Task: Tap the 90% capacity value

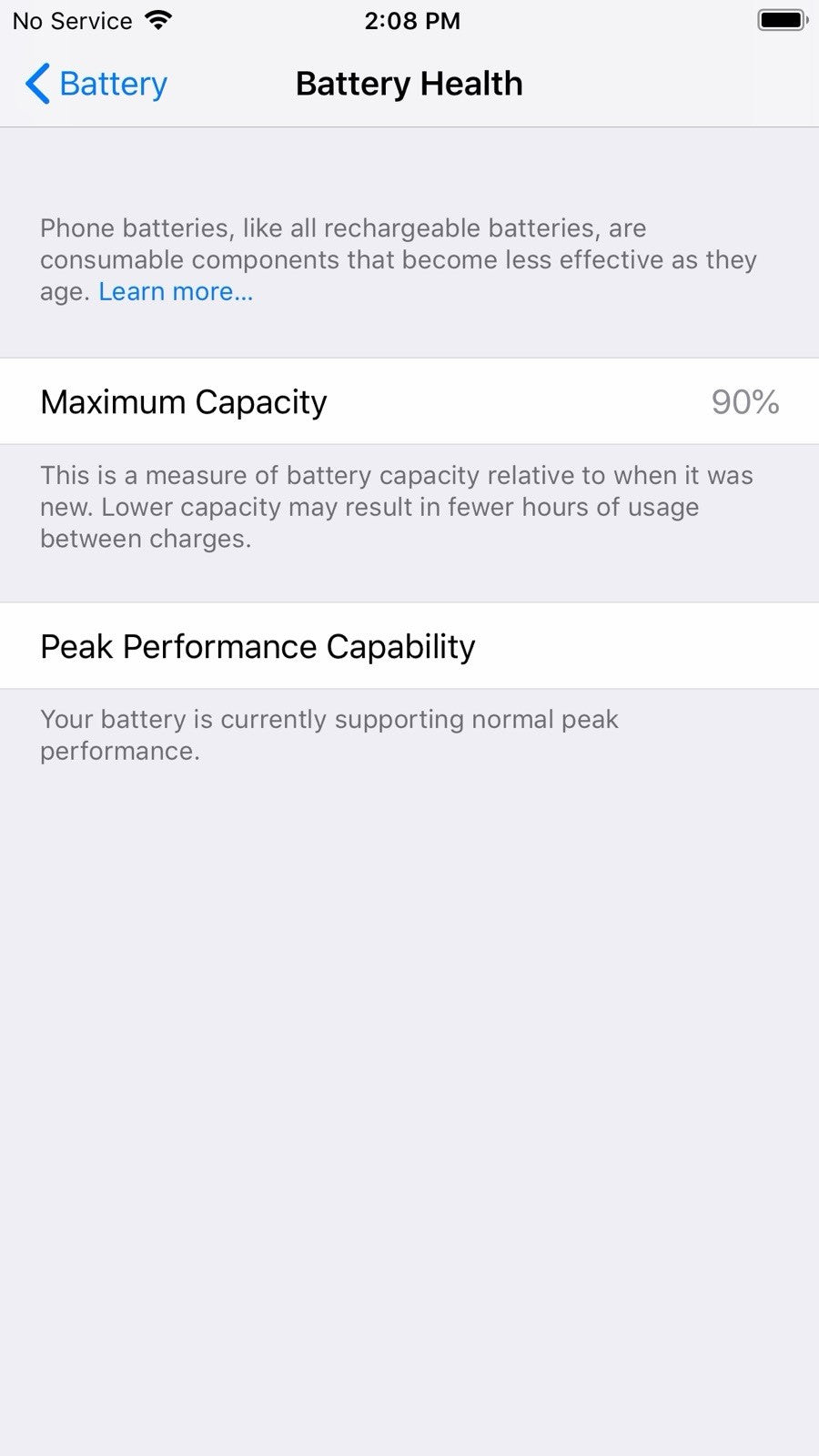Action: [744, 401]
